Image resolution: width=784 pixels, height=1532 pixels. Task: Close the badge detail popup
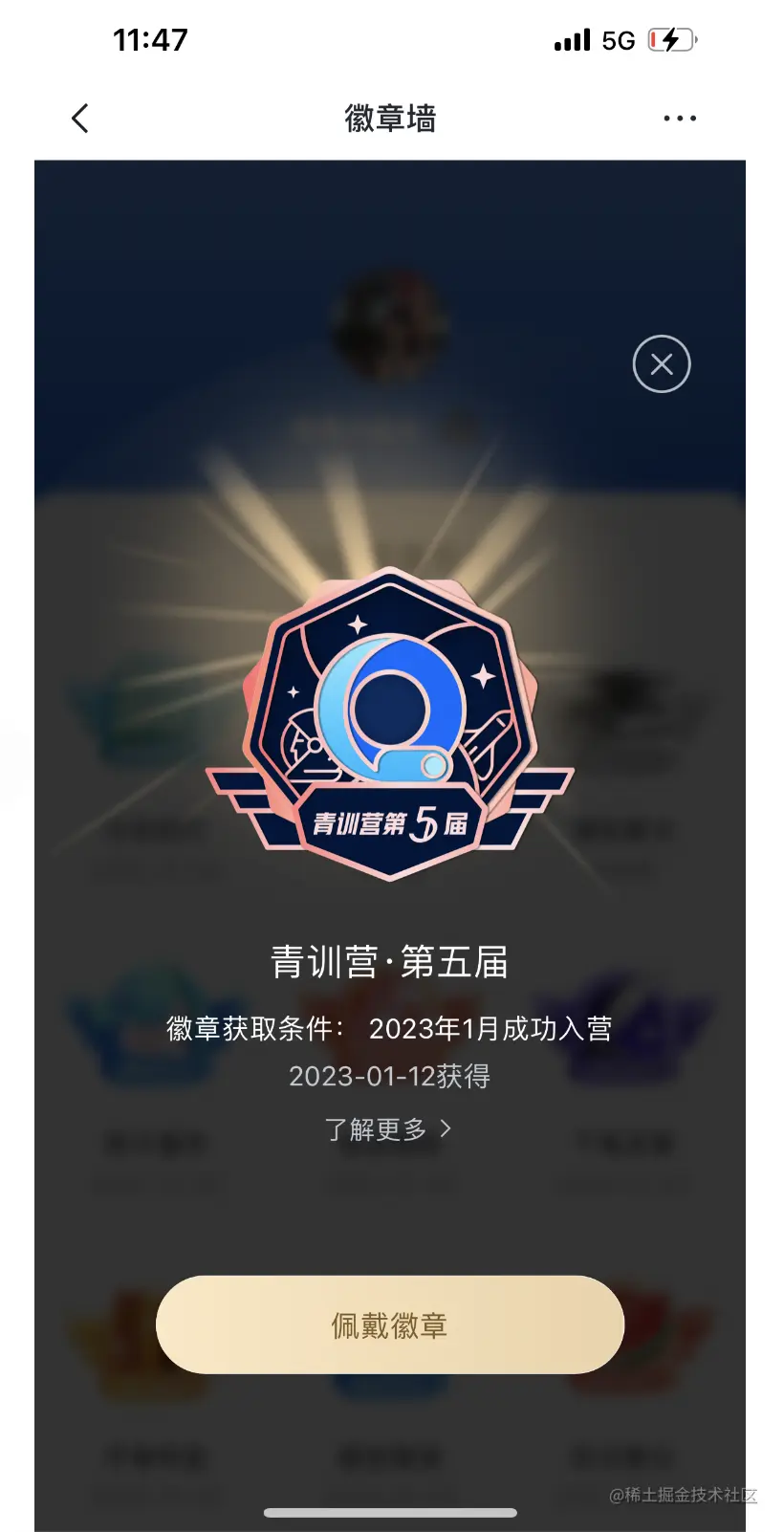point(661,364)
